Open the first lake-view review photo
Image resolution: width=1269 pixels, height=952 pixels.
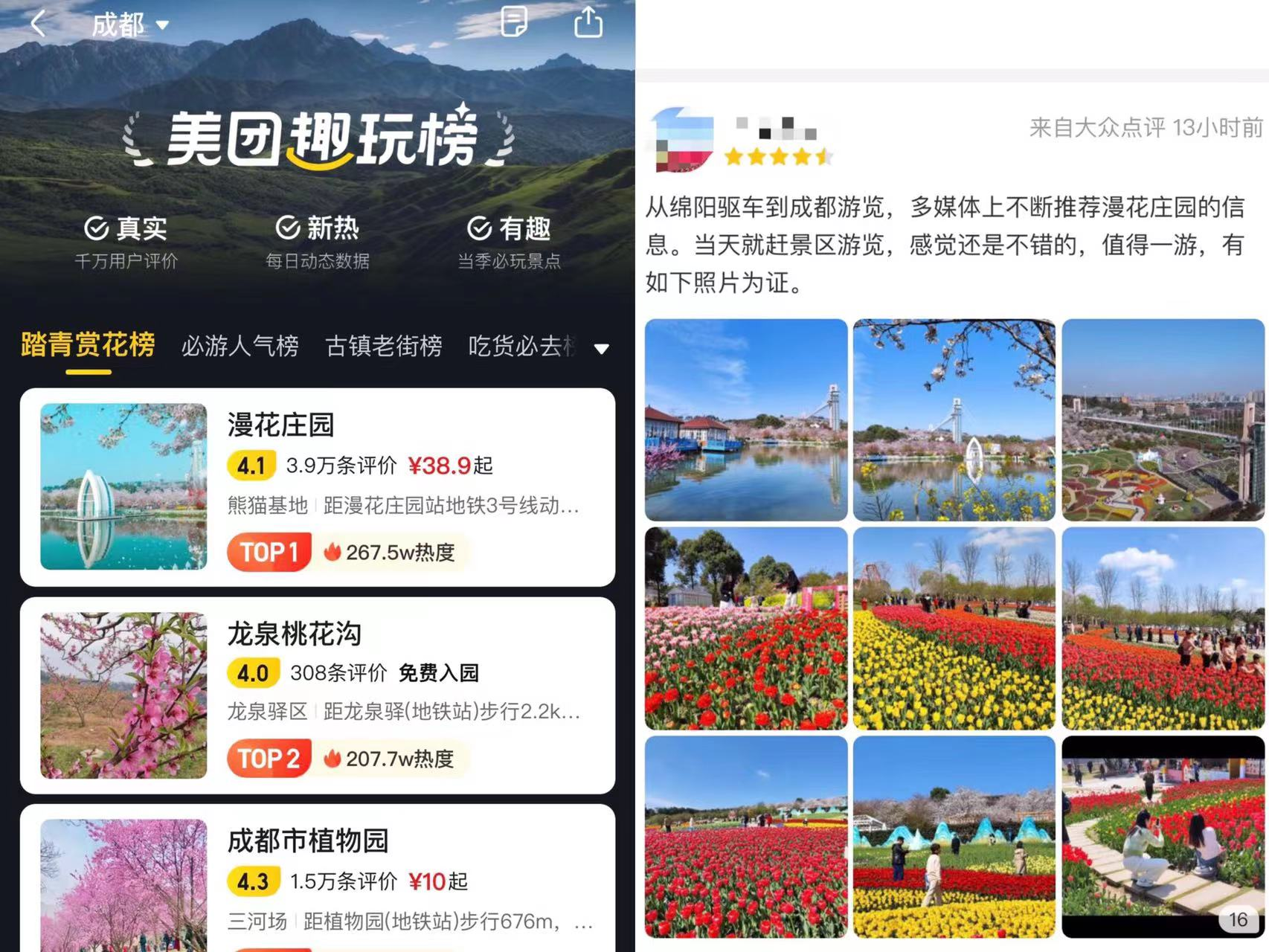pos(745,420)
